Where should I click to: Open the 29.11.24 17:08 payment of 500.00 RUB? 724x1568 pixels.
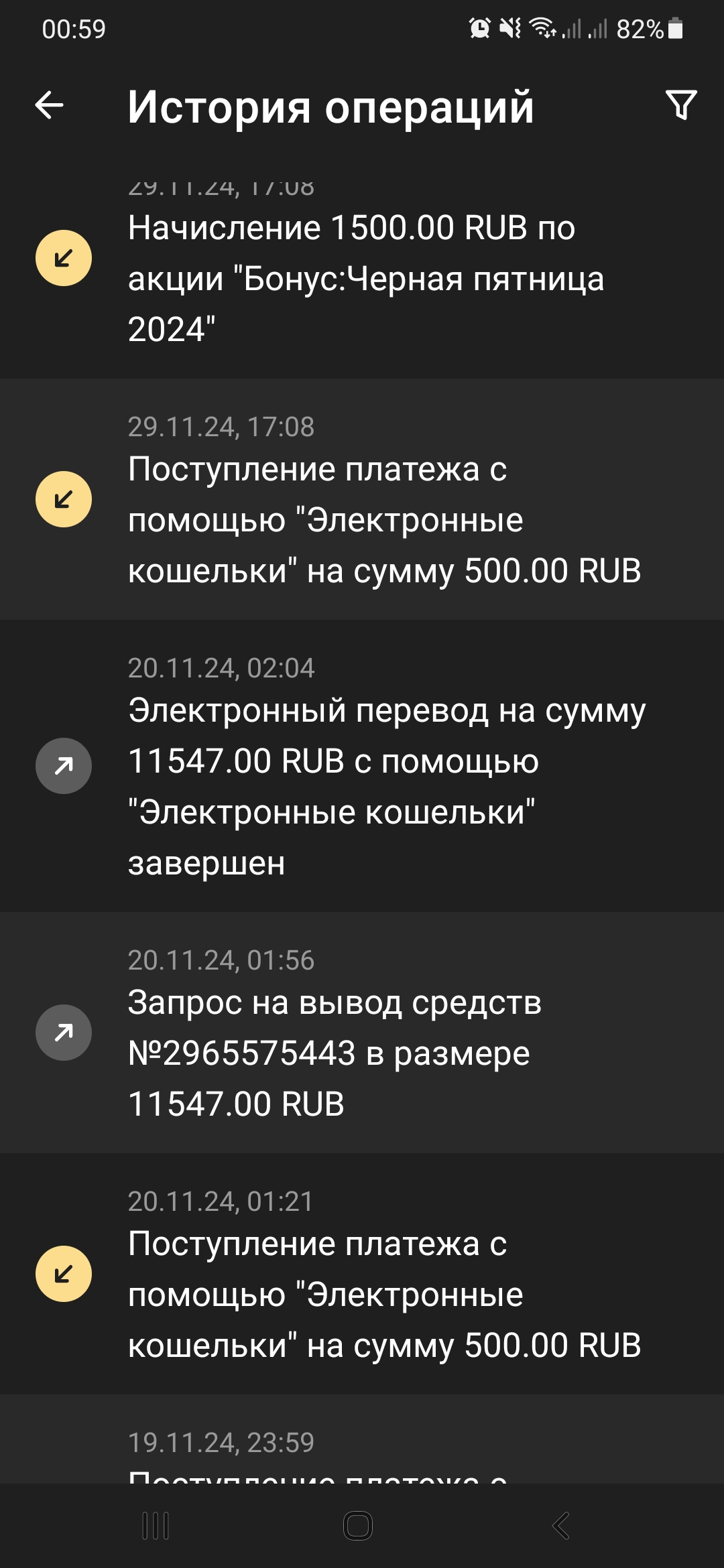coord(362,499)
